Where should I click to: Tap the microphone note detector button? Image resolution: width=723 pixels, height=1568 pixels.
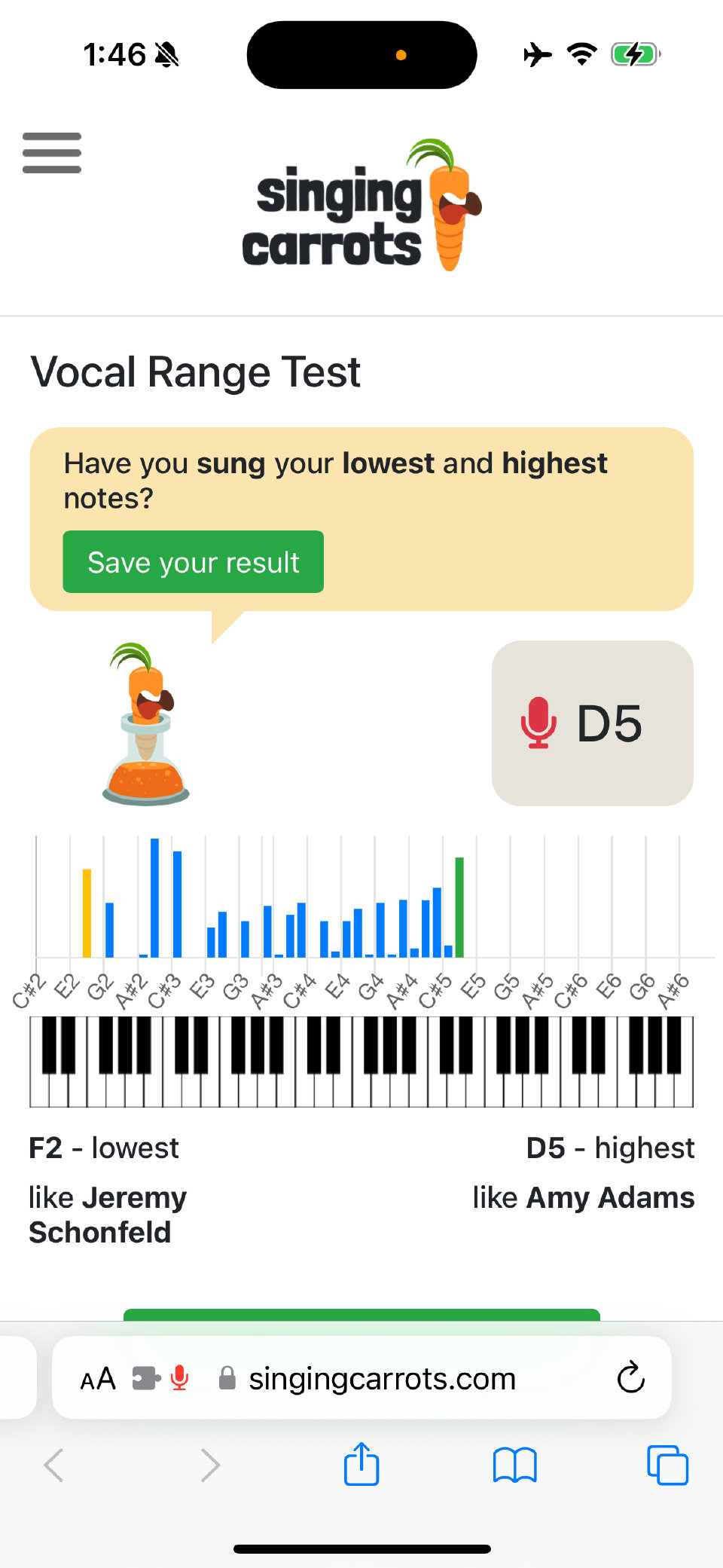pos(592,723)
